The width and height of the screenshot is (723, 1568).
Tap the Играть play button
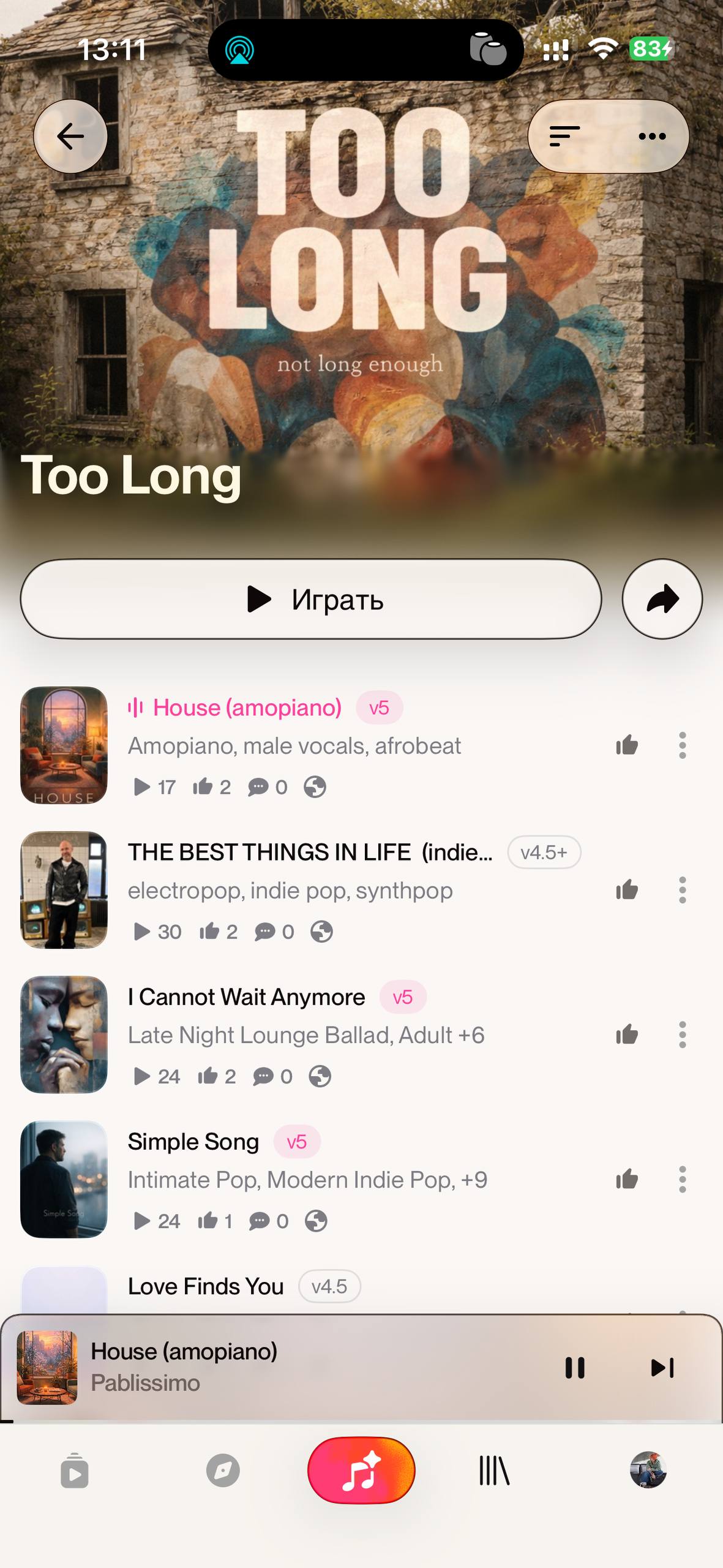pos(311,599)
